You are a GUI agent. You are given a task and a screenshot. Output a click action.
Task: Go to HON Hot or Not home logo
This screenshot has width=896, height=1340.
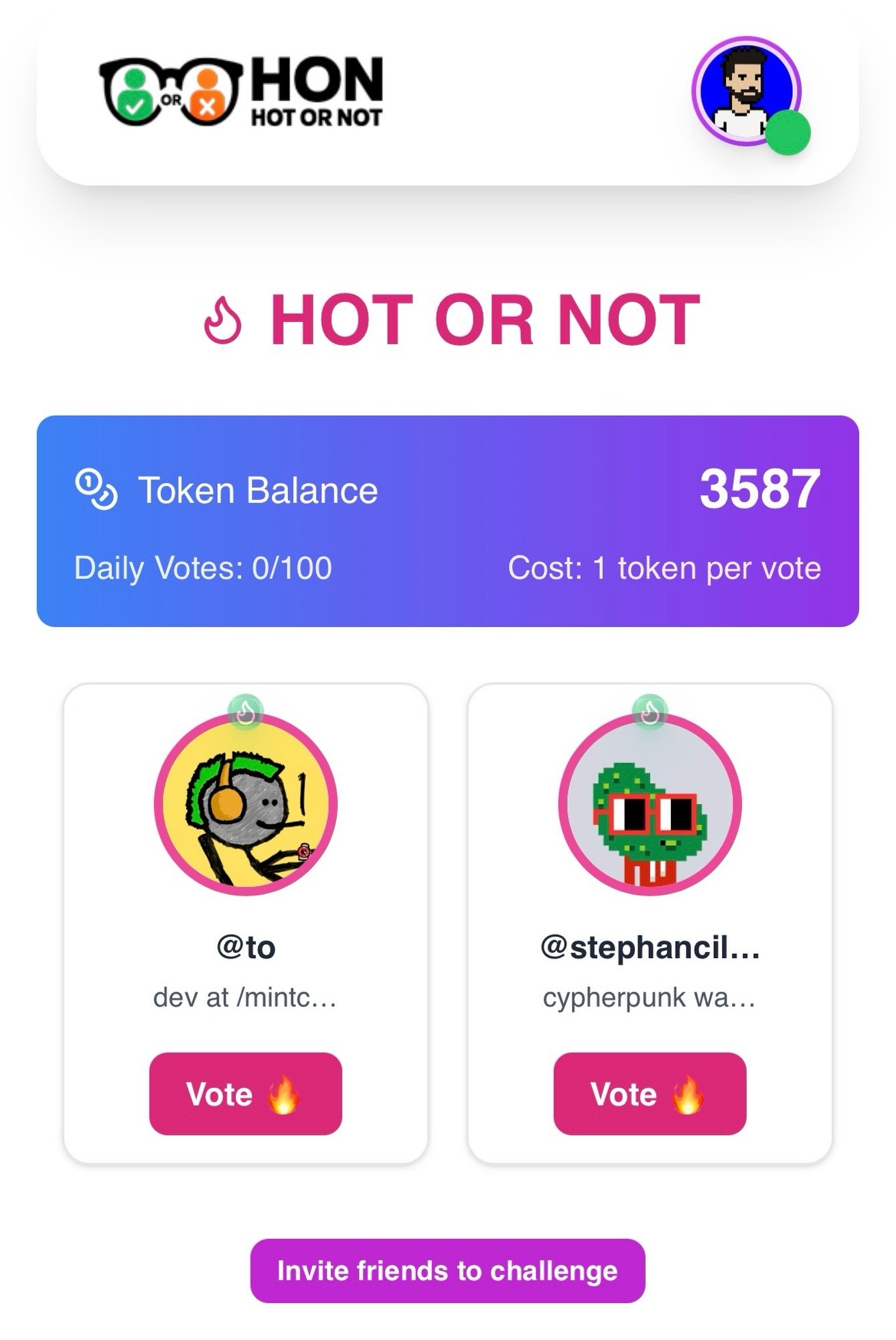241,92
